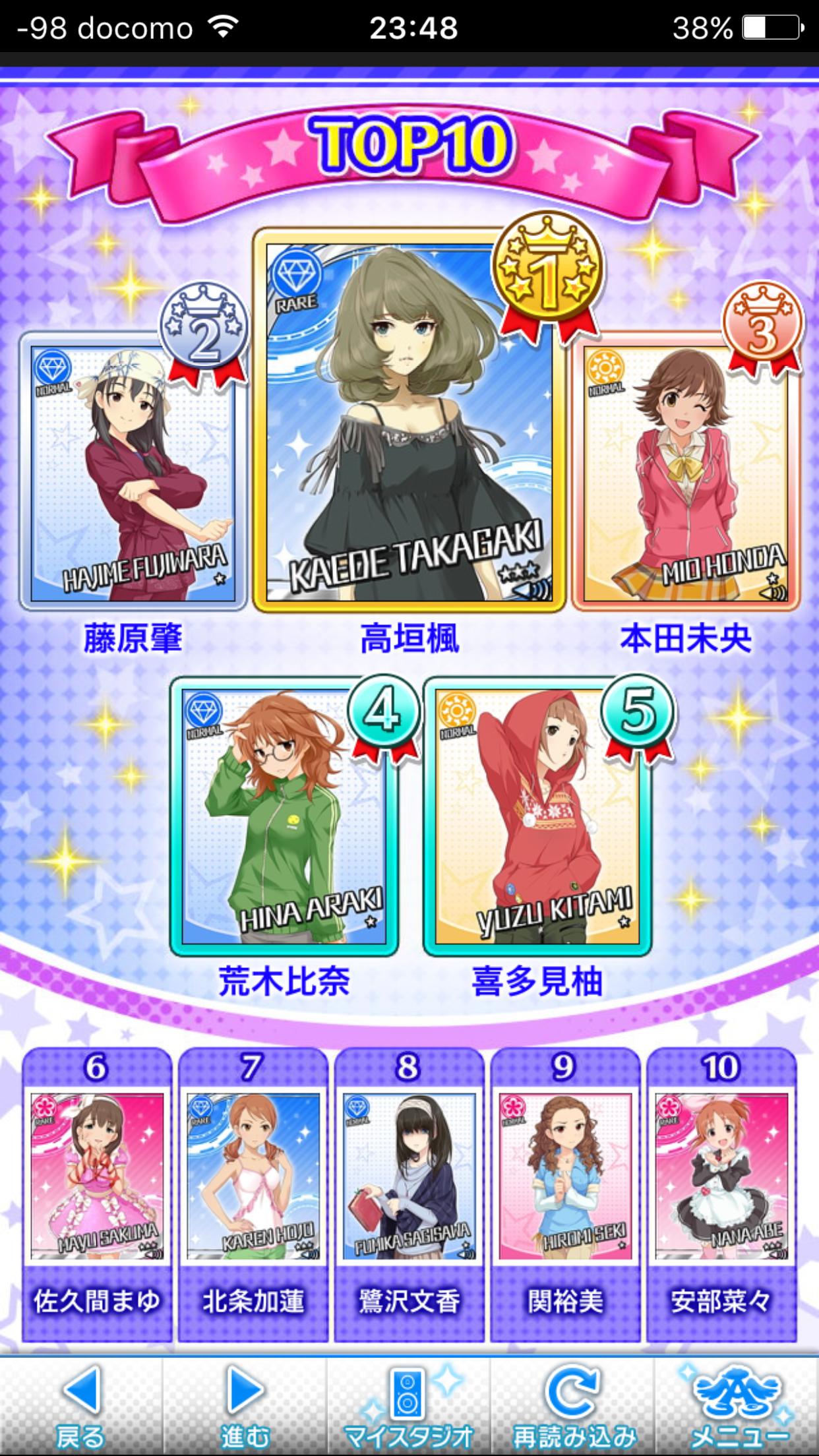Viewport: 819px width, 1456px height.
Task: Reload the page with 再読み込み
Action: click(x=573, y=1406)
